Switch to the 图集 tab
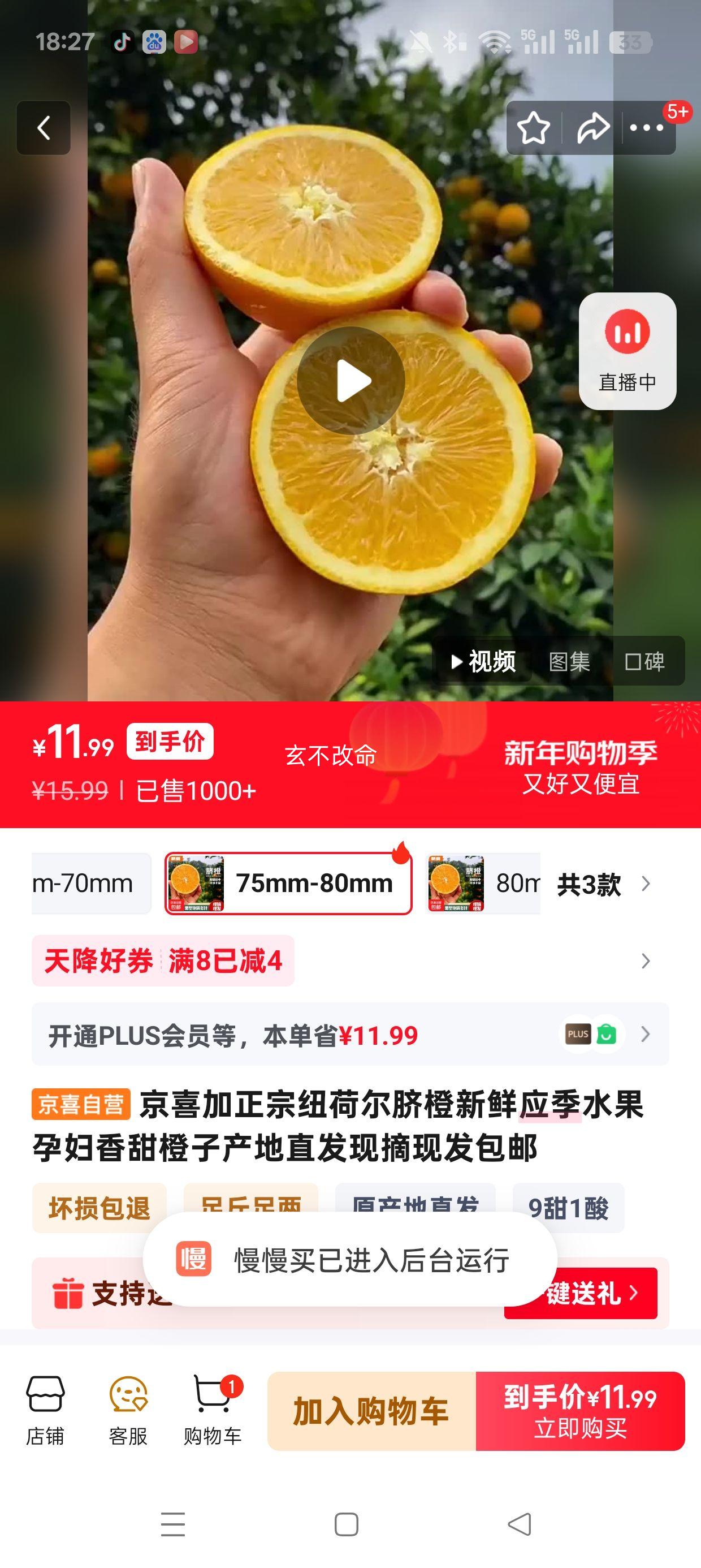Image resolution: width=701 pixels, height=1568 pixels. pos(571,663)
